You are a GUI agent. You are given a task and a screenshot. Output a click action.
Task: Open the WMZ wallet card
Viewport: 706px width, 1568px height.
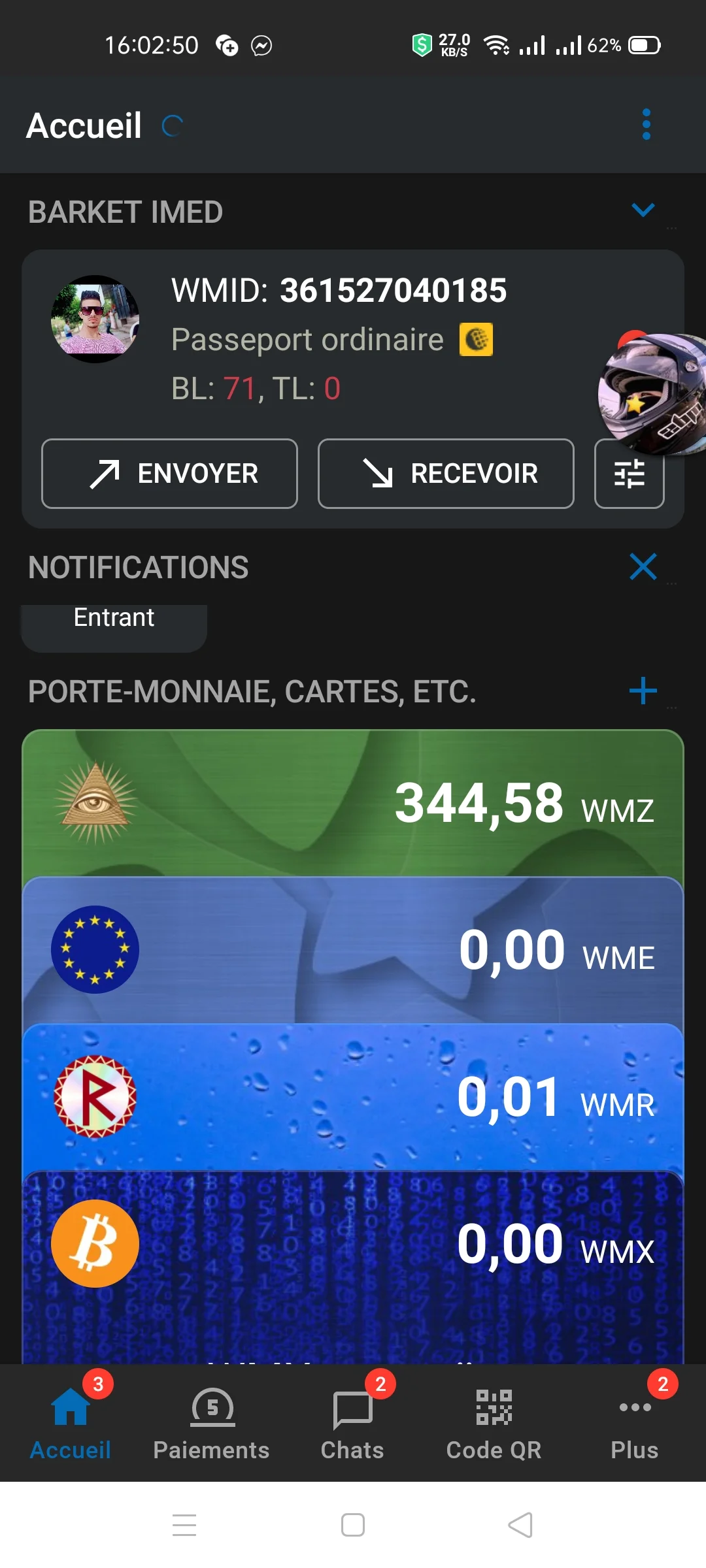click(x=353, y=802)
